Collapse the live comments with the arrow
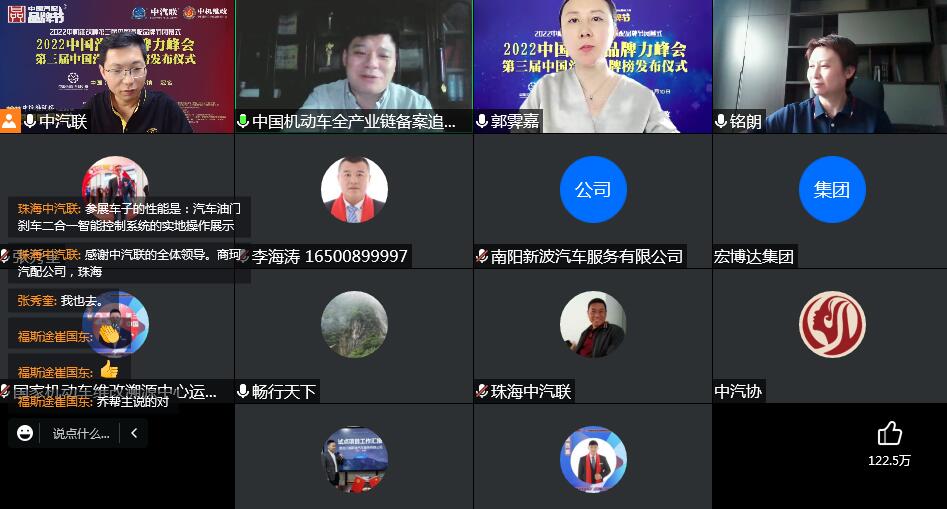 (134, 433)
